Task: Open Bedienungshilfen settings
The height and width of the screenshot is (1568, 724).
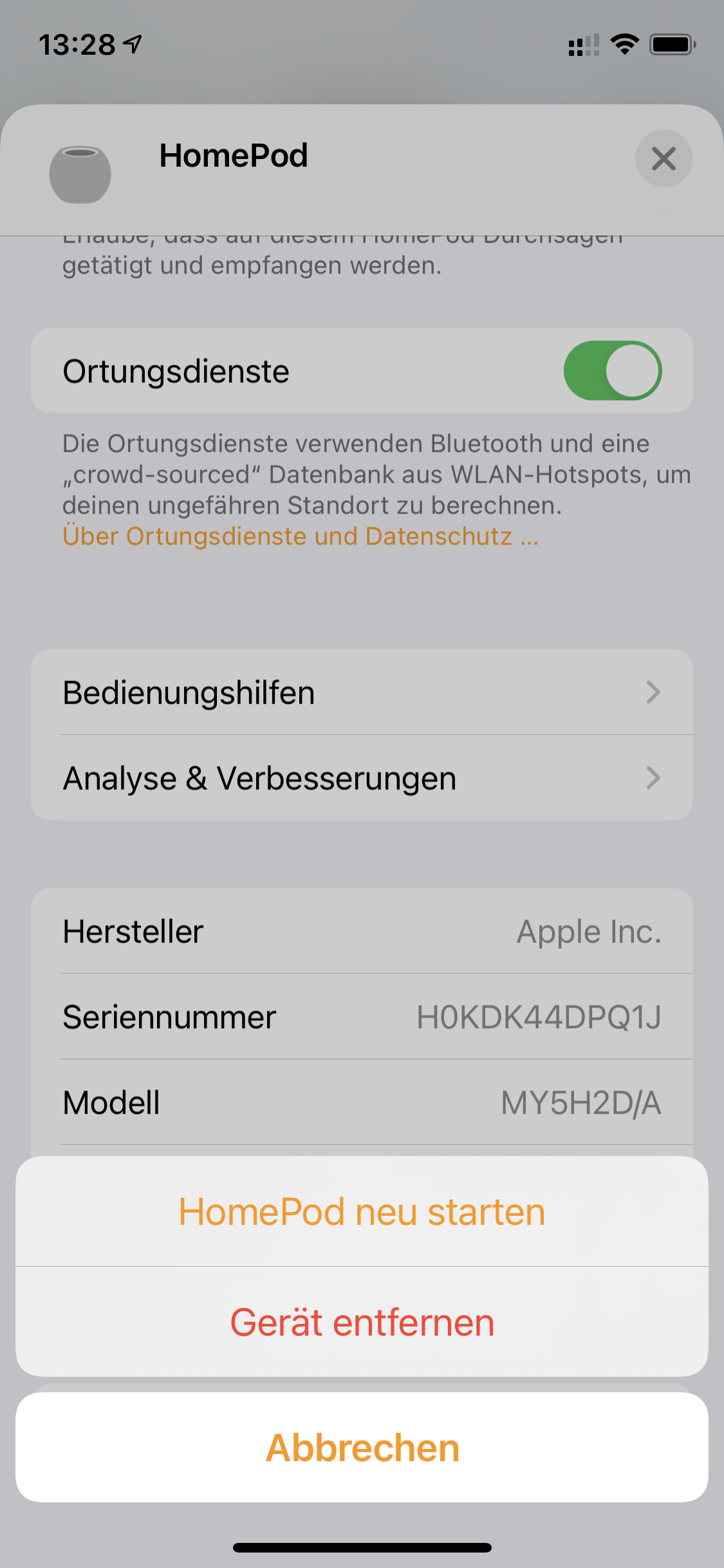Action: click(362, 693)
